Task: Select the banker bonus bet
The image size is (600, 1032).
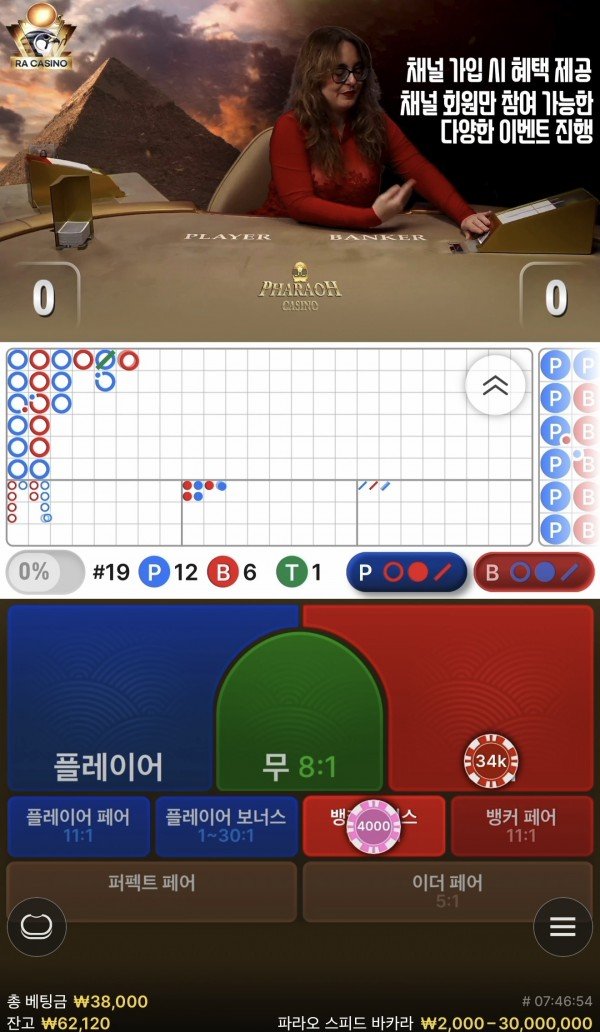Action: 373,825
